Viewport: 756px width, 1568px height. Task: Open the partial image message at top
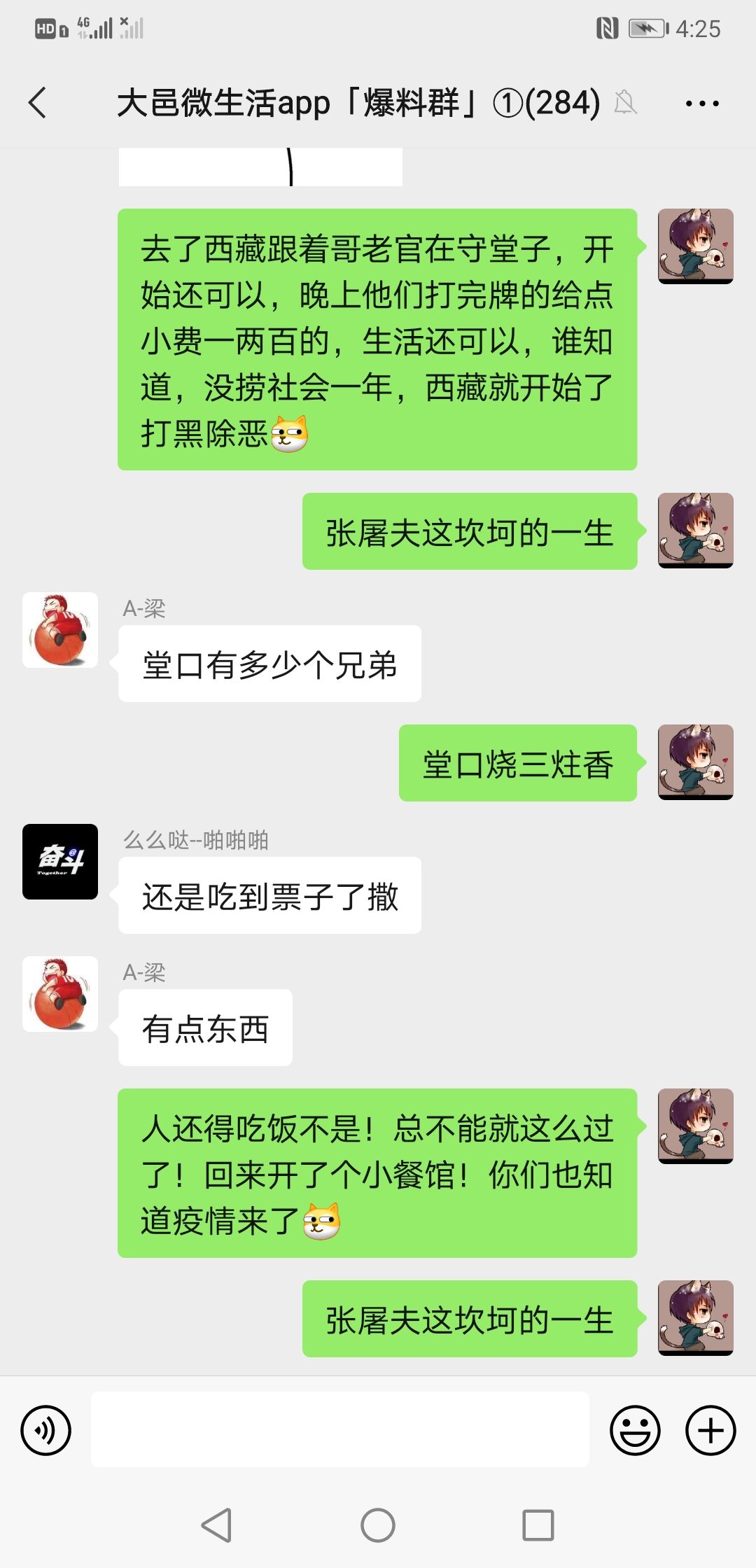(x=260, y=167)
